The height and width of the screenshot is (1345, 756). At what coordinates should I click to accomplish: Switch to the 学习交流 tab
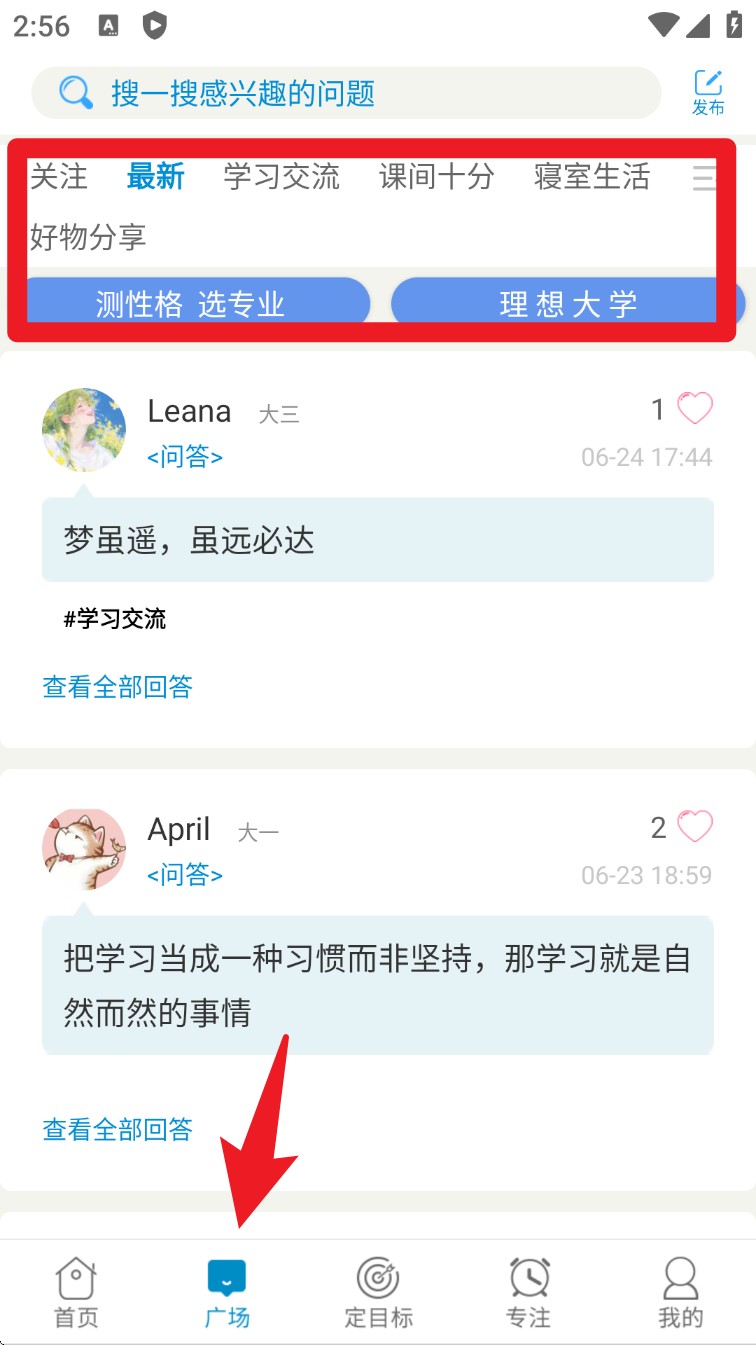281,177
